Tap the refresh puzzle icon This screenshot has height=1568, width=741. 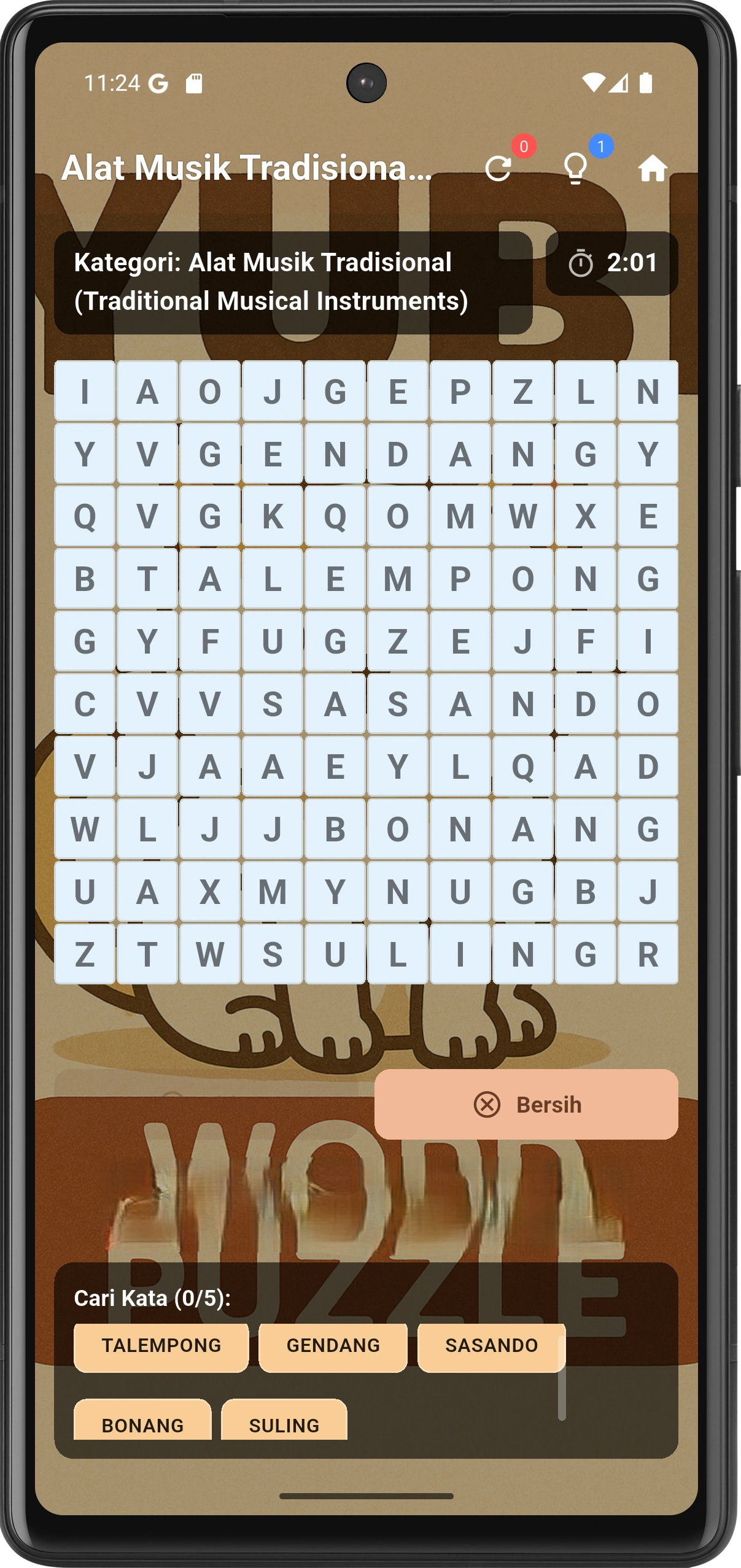pos(498,169)
